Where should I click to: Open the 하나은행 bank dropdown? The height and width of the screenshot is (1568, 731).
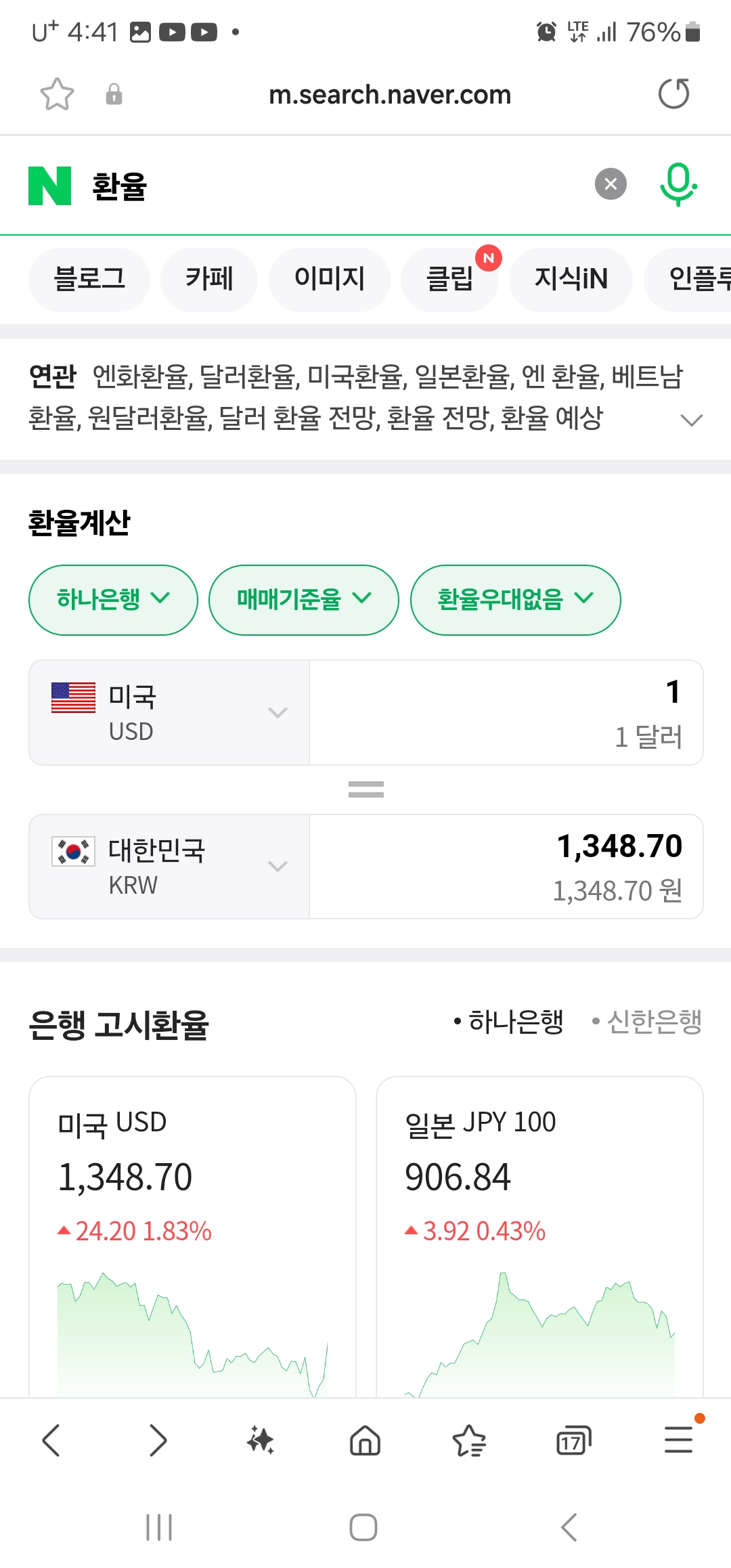coord(113,600)
